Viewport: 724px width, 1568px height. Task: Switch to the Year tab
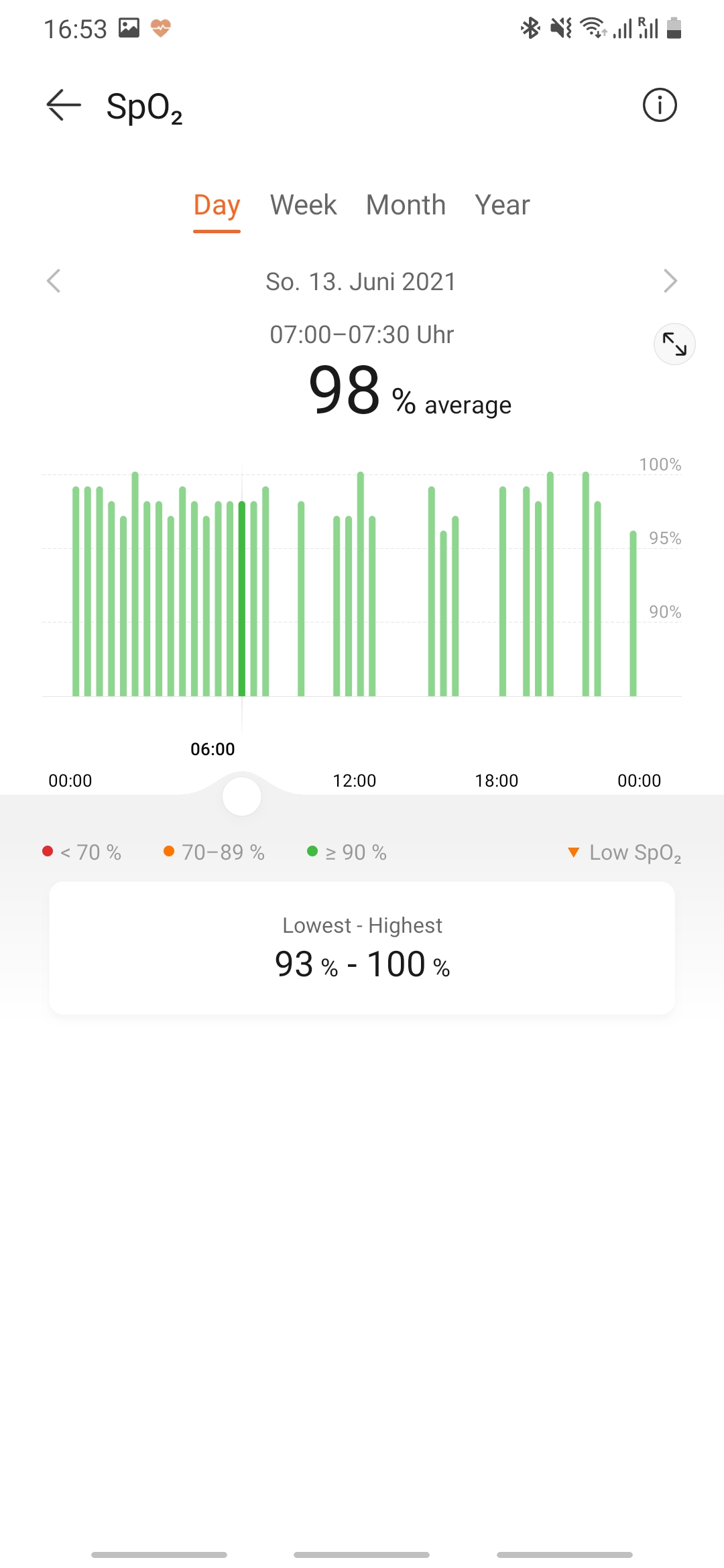(502, 205)
